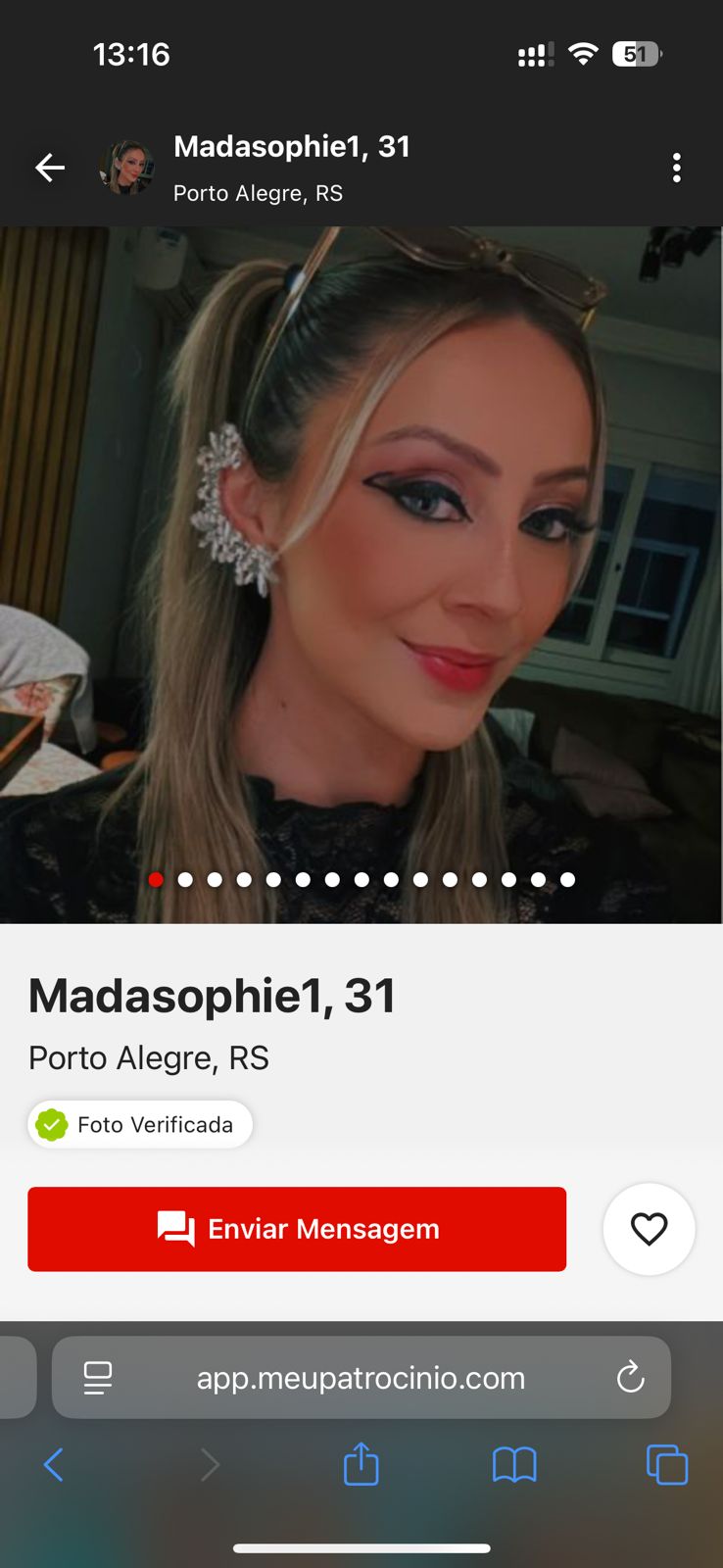Tap the Foto Verificada badge
The height and width of the screenshot is (1568, 723).
pyautogui.click(x=140, y=1125)
